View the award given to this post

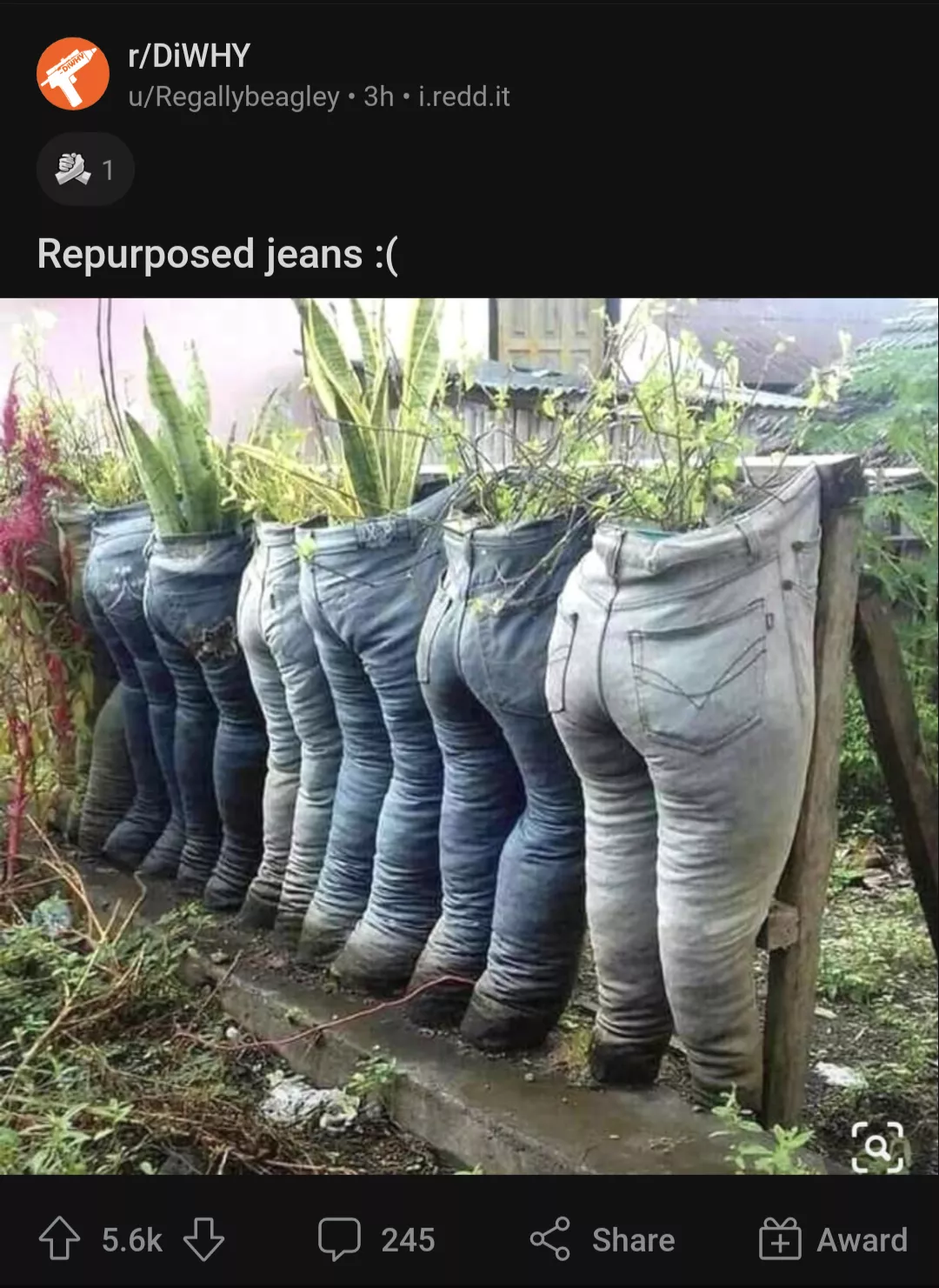85,170
